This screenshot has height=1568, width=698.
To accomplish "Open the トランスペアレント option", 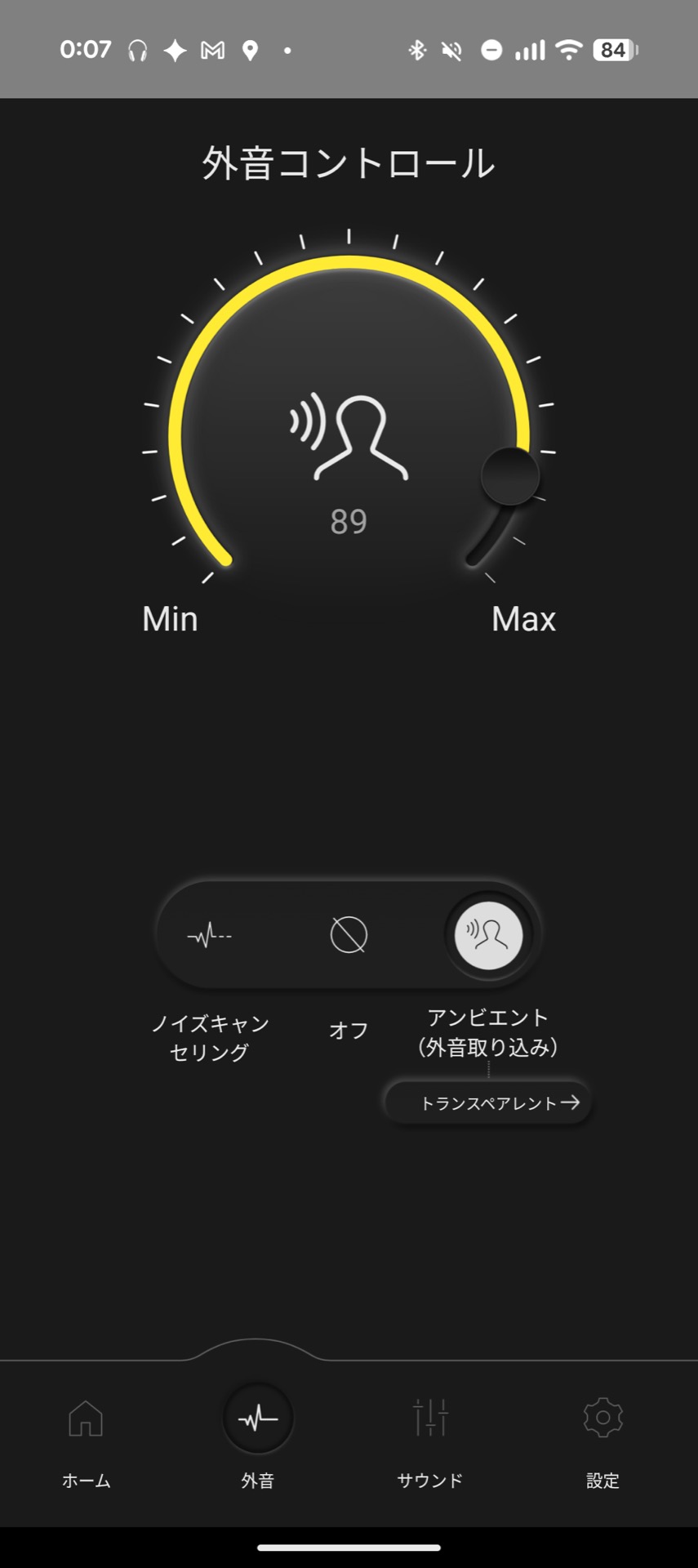I will pos(488,1102).
